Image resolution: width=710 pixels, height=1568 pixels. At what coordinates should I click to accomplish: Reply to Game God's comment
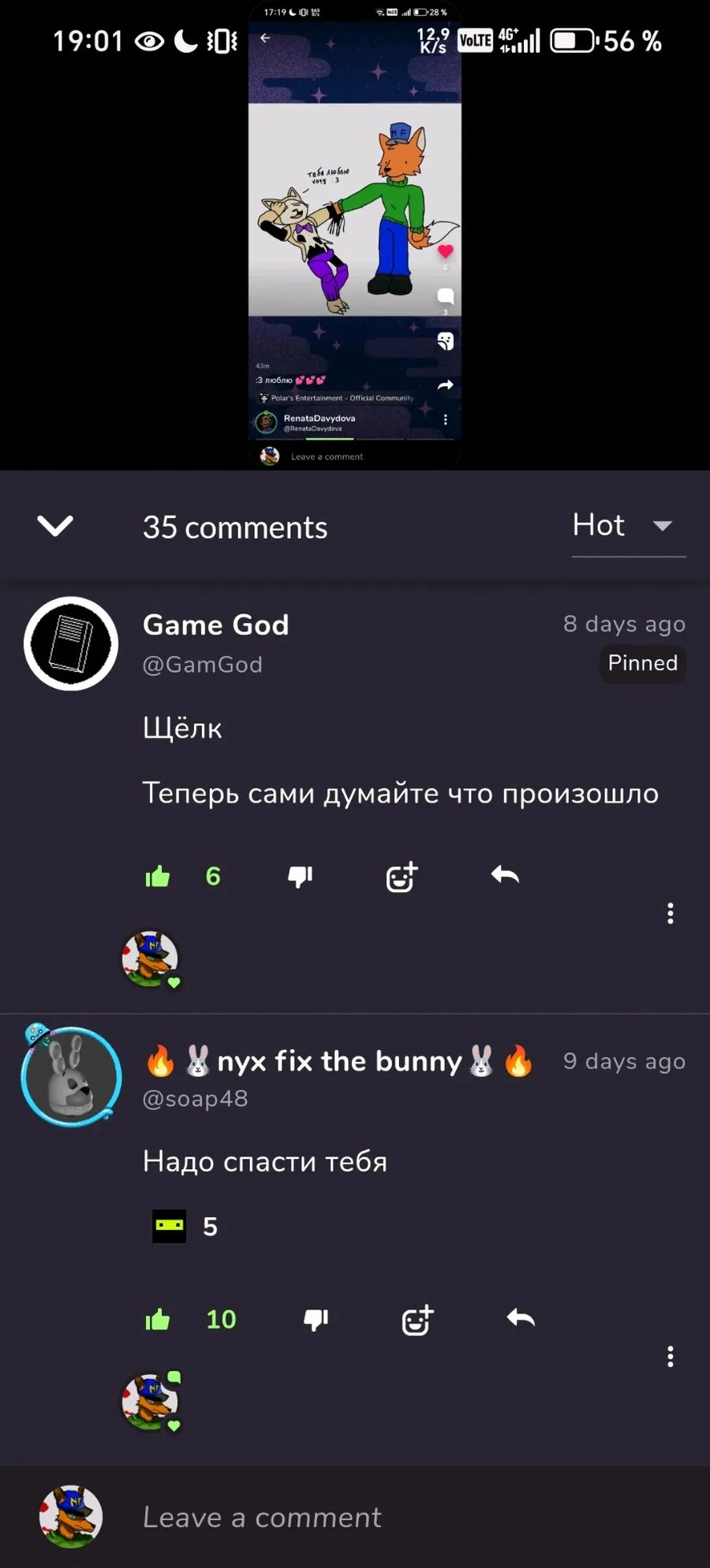(505, 874)
